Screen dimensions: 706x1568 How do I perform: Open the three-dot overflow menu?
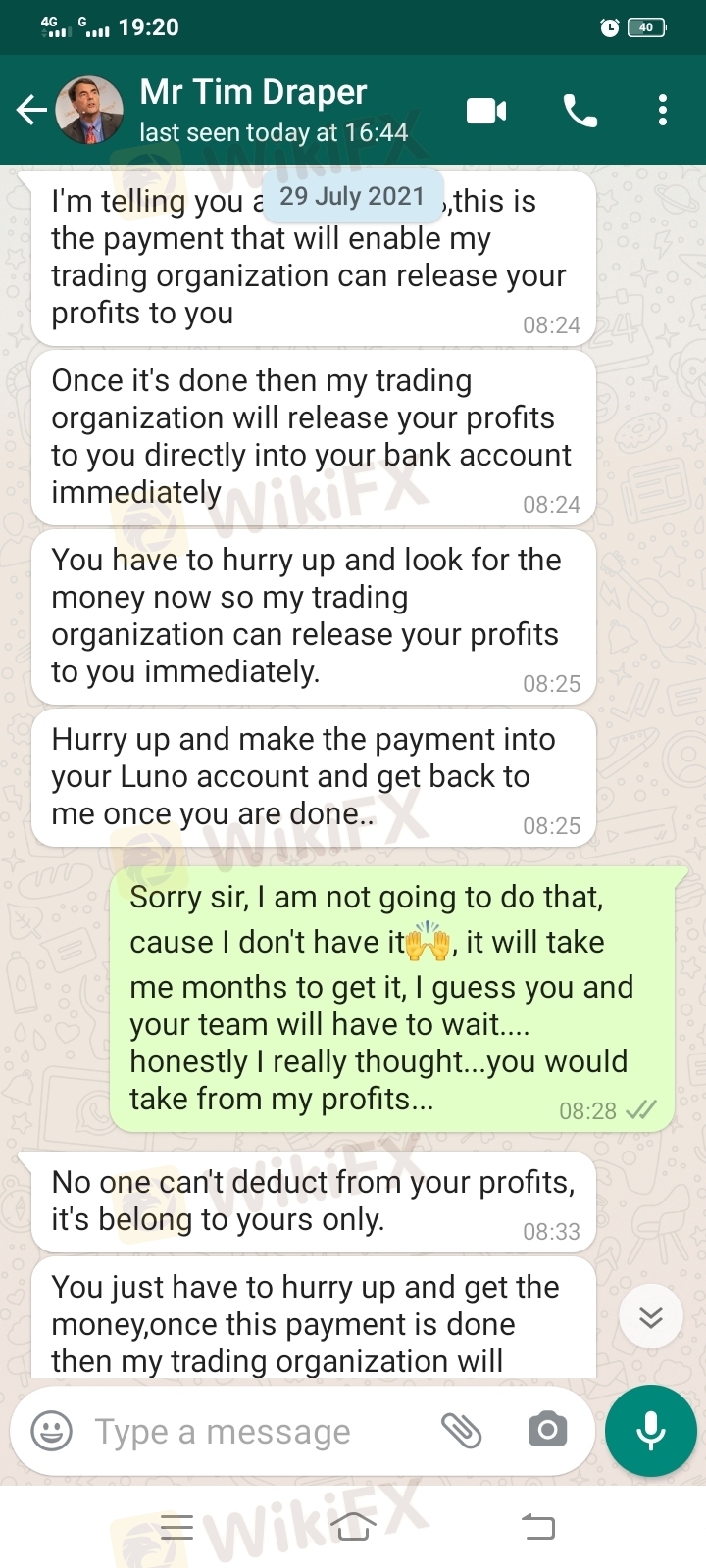click(663, 110)
